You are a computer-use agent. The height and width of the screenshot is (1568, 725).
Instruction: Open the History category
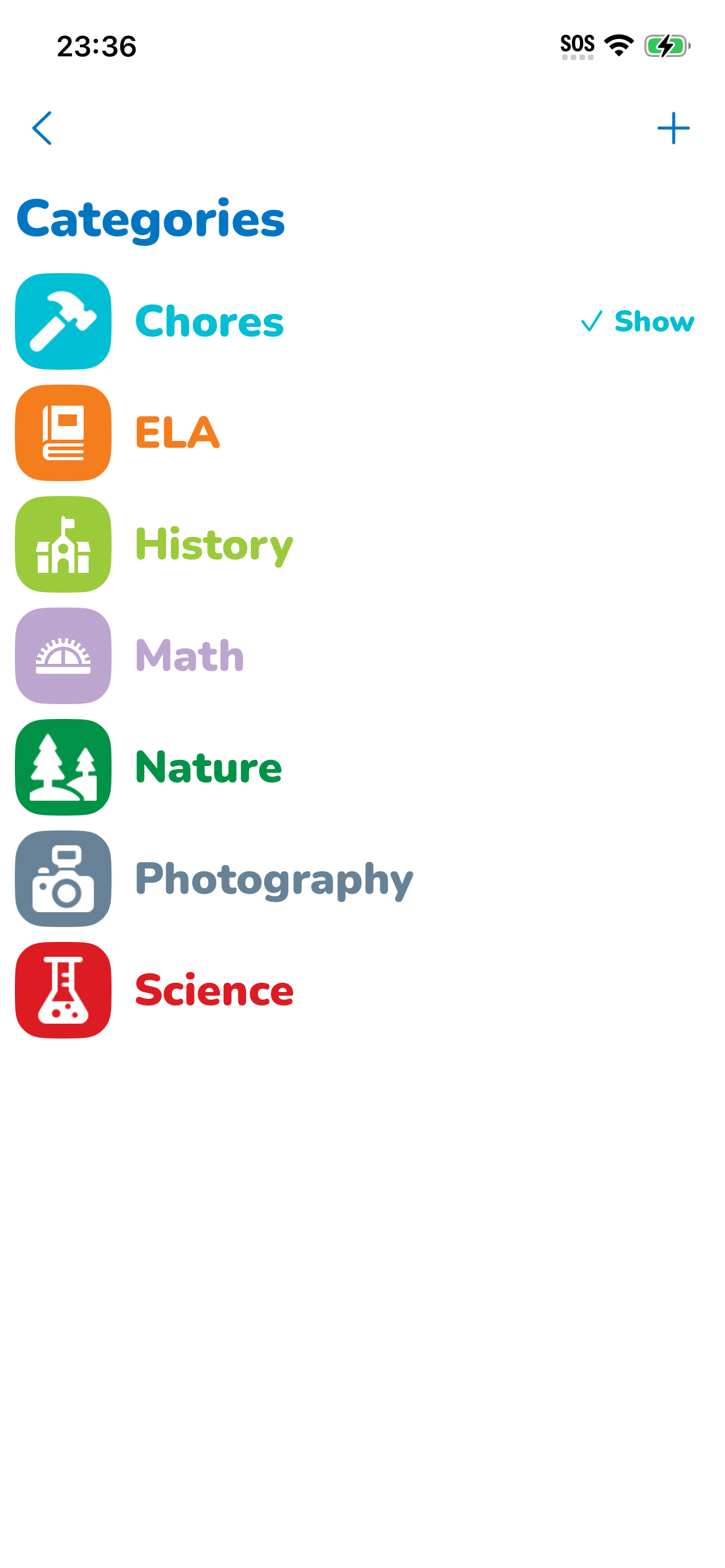214,544
